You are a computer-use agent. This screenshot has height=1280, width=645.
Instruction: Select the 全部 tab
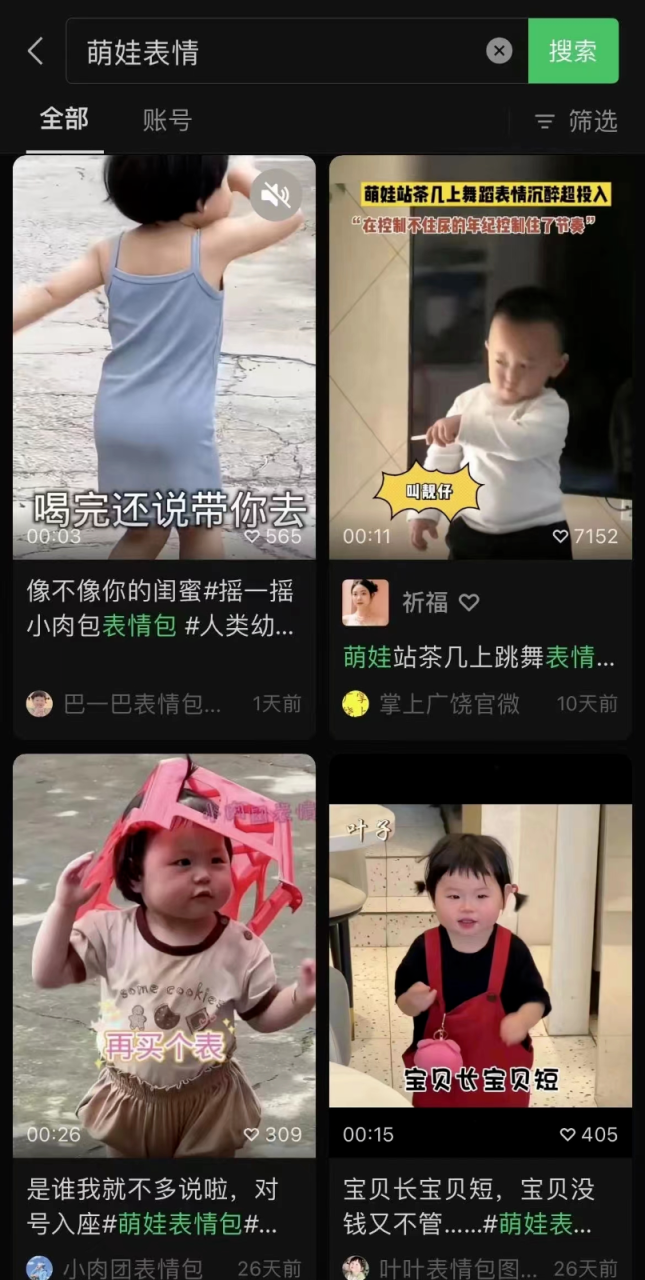pos(64,120)
